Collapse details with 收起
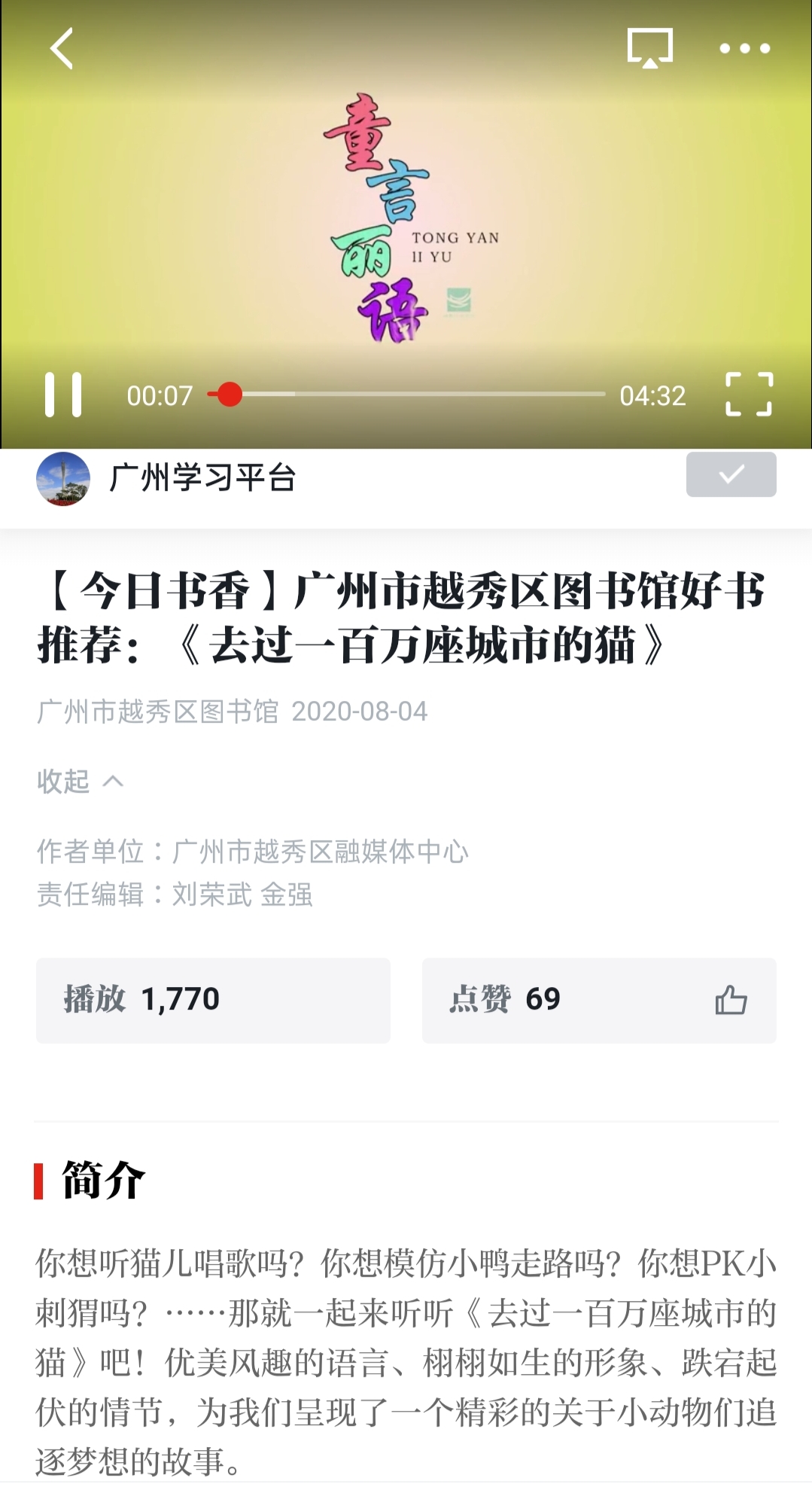This screenshot has height=1490, width=812. pos(80,782)
